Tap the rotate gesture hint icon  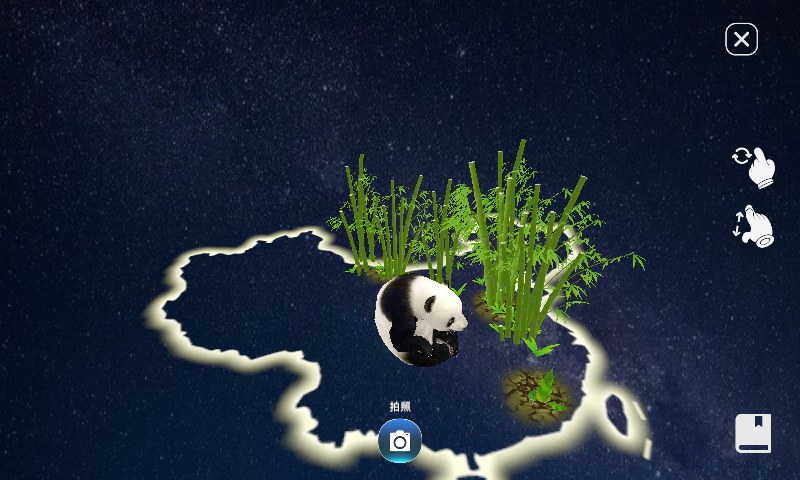[754, 166]
